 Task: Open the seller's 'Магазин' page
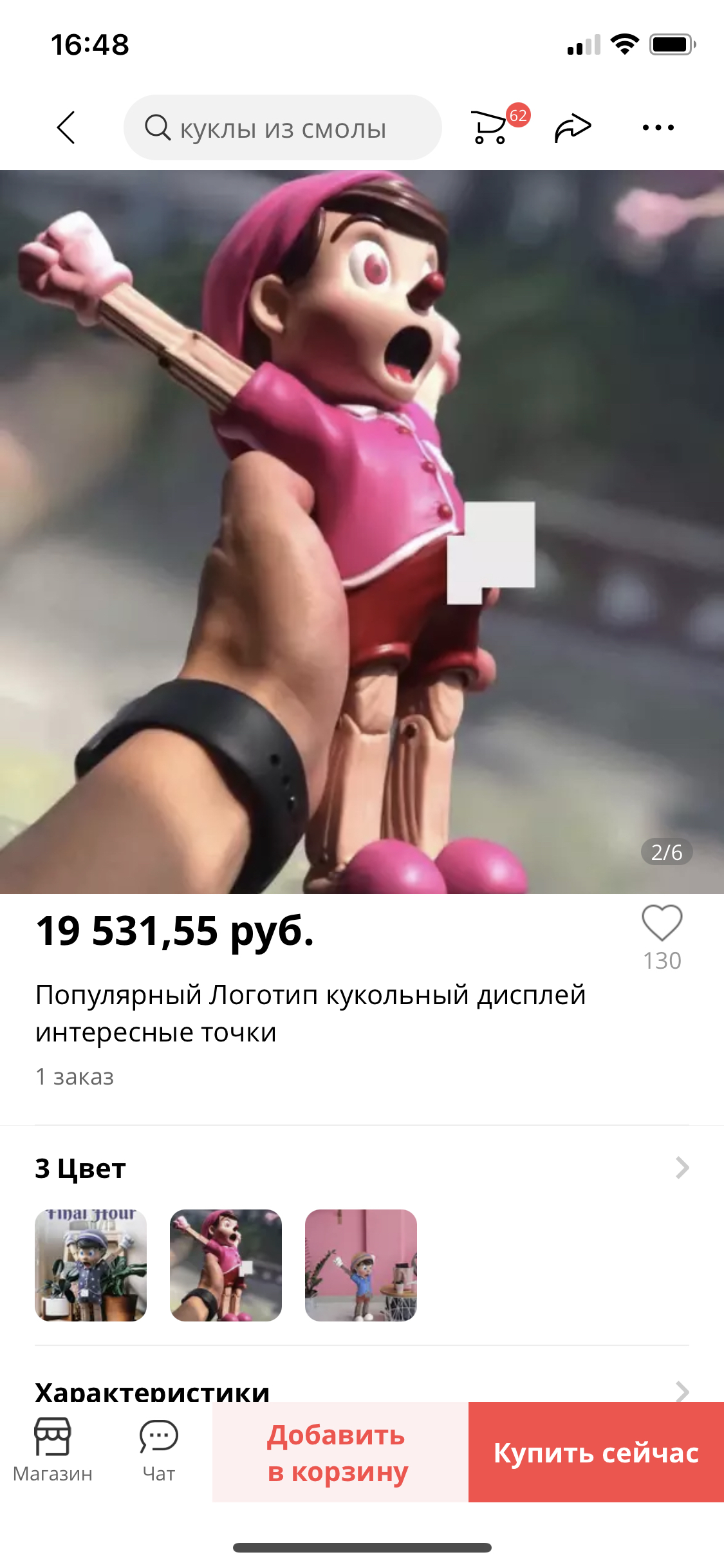tap(53, 1451)
